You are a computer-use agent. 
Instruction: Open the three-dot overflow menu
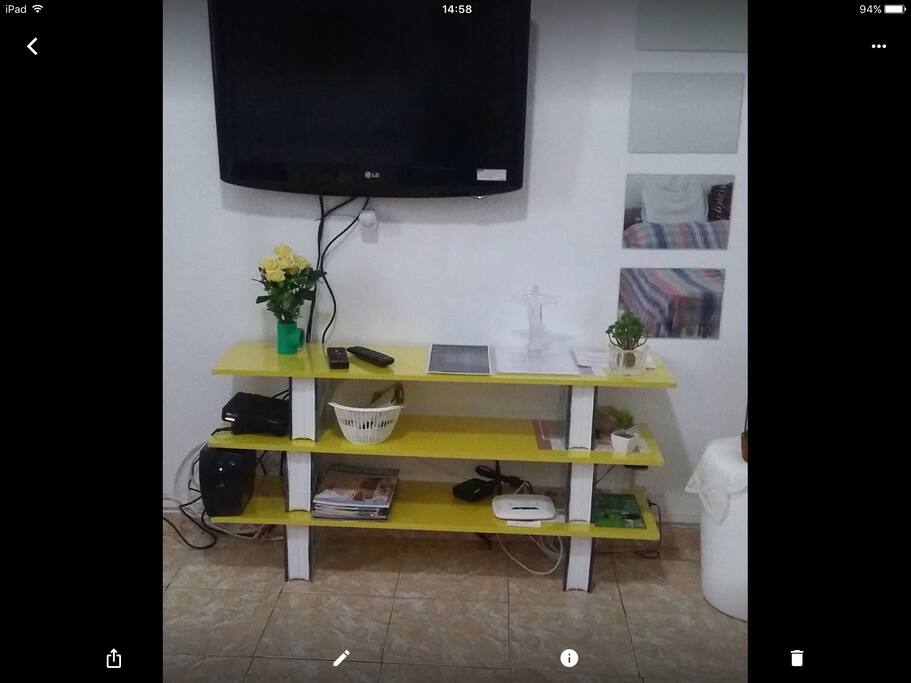878,46
